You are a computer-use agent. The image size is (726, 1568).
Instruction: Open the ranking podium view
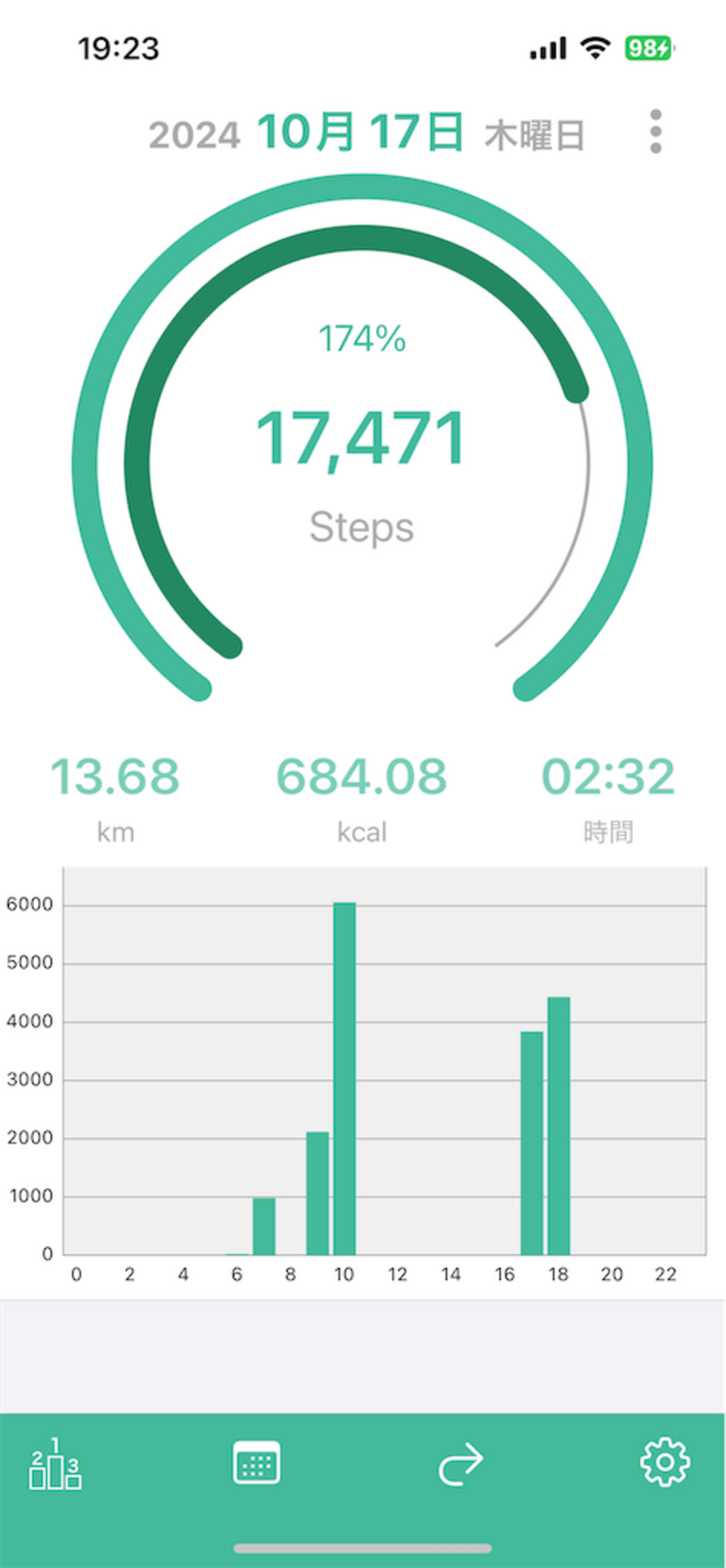click(55, 1464)
